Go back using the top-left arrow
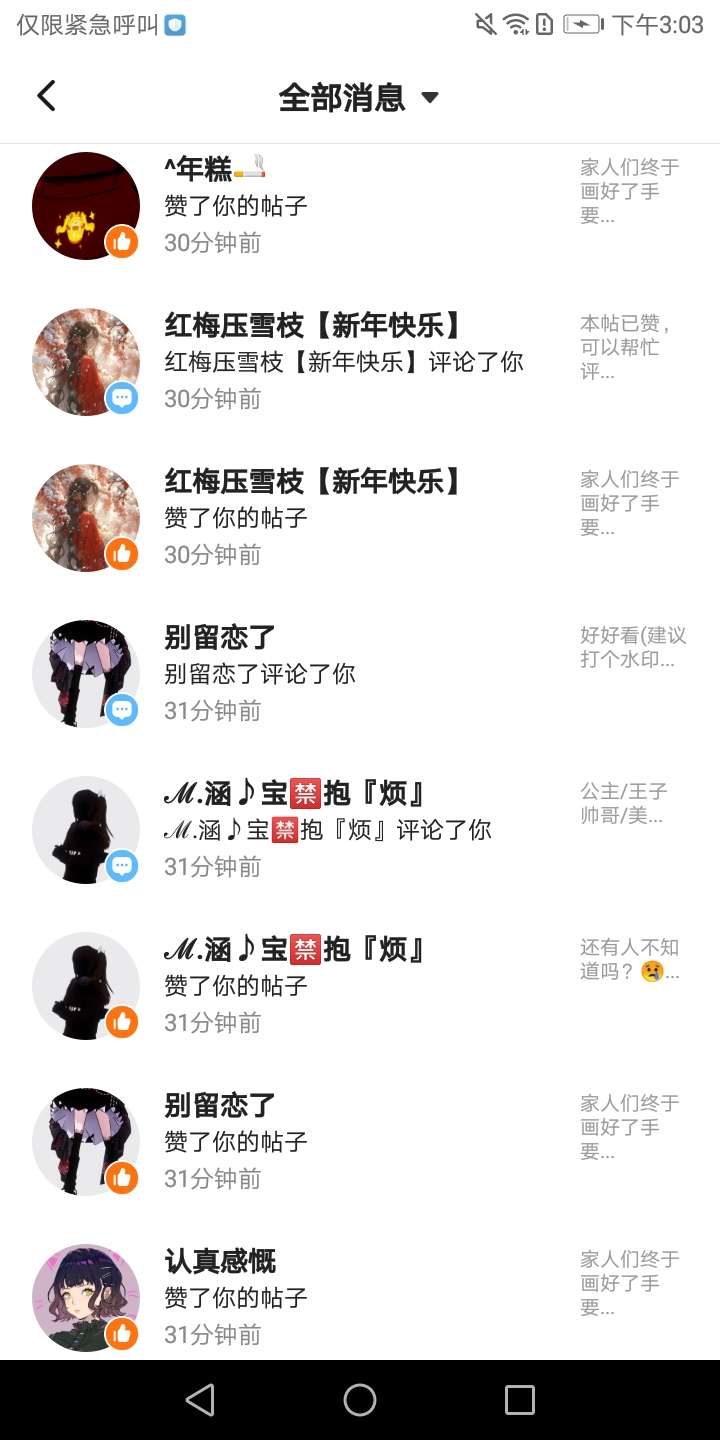The image size is (720, 1440). 46,96
